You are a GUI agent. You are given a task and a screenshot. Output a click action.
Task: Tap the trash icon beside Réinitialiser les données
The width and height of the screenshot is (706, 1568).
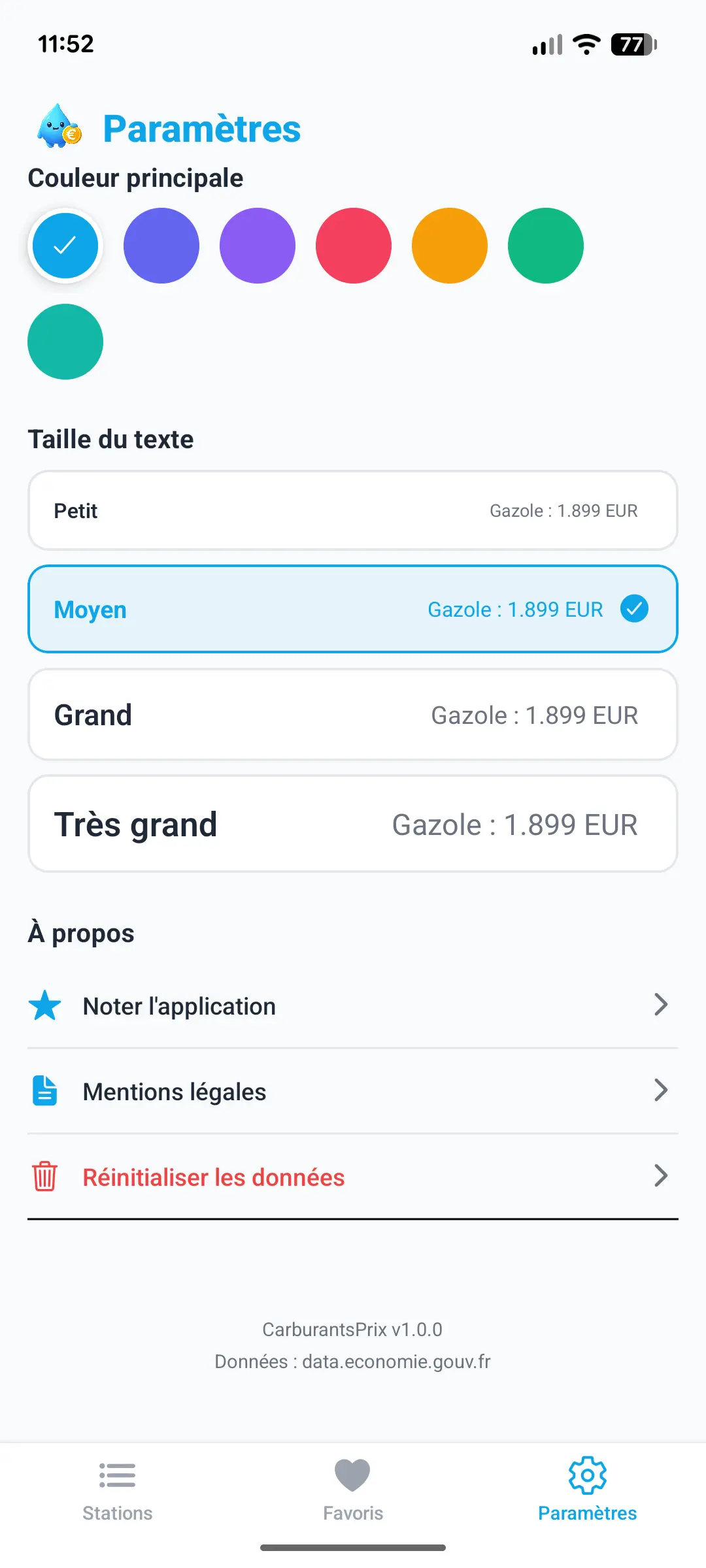click(x=44, y=1176)
